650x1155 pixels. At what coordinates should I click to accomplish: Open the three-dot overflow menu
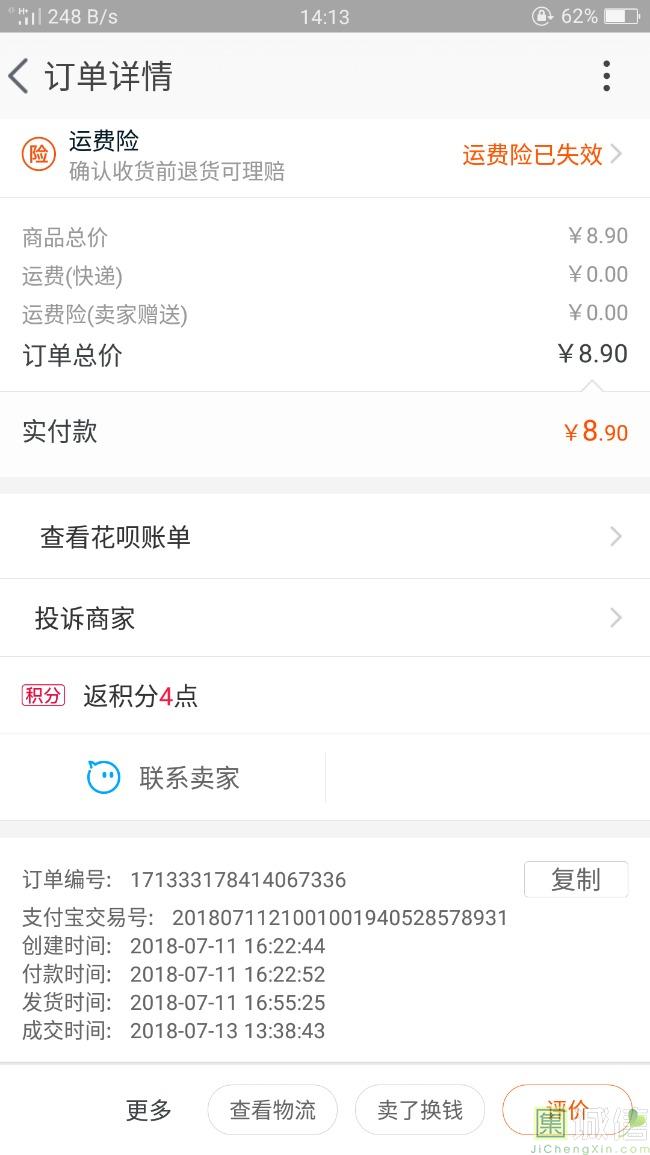[606, 76]
